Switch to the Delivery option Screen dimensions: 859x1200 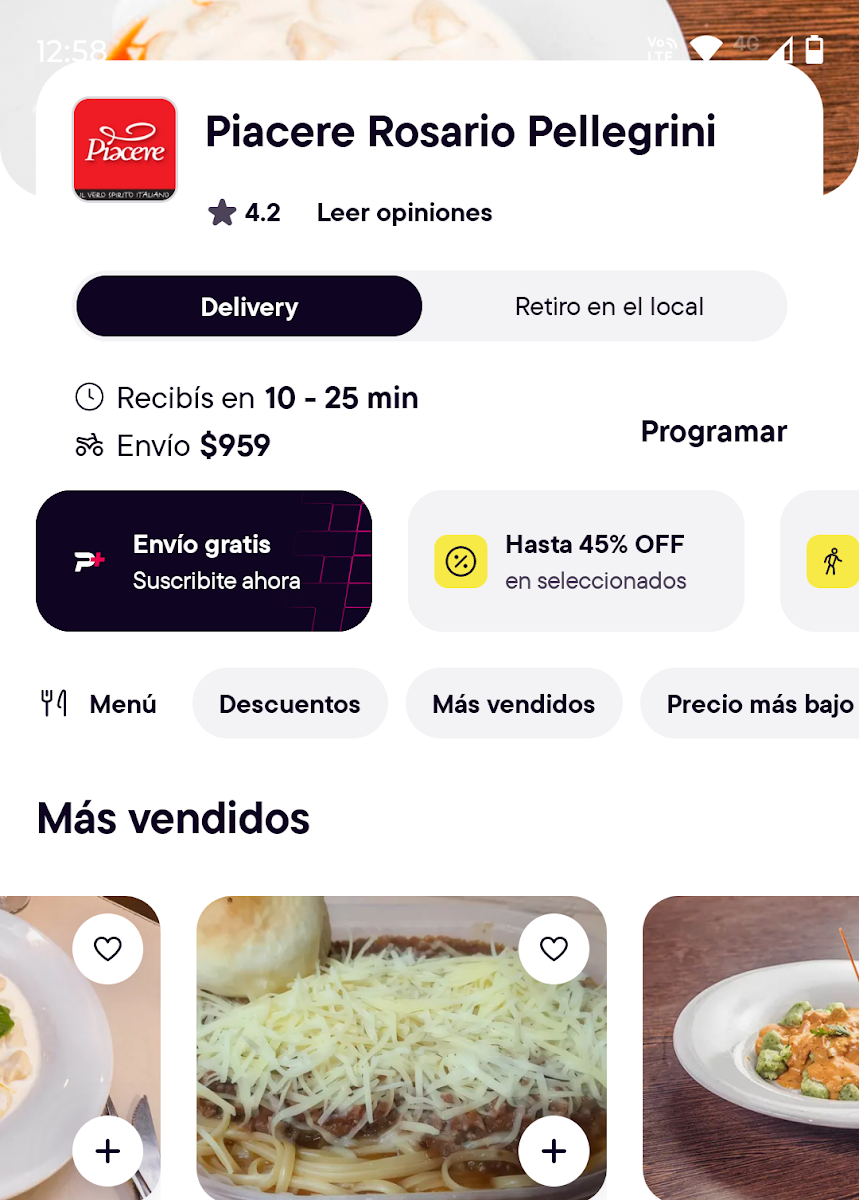[x=249, y=307]
